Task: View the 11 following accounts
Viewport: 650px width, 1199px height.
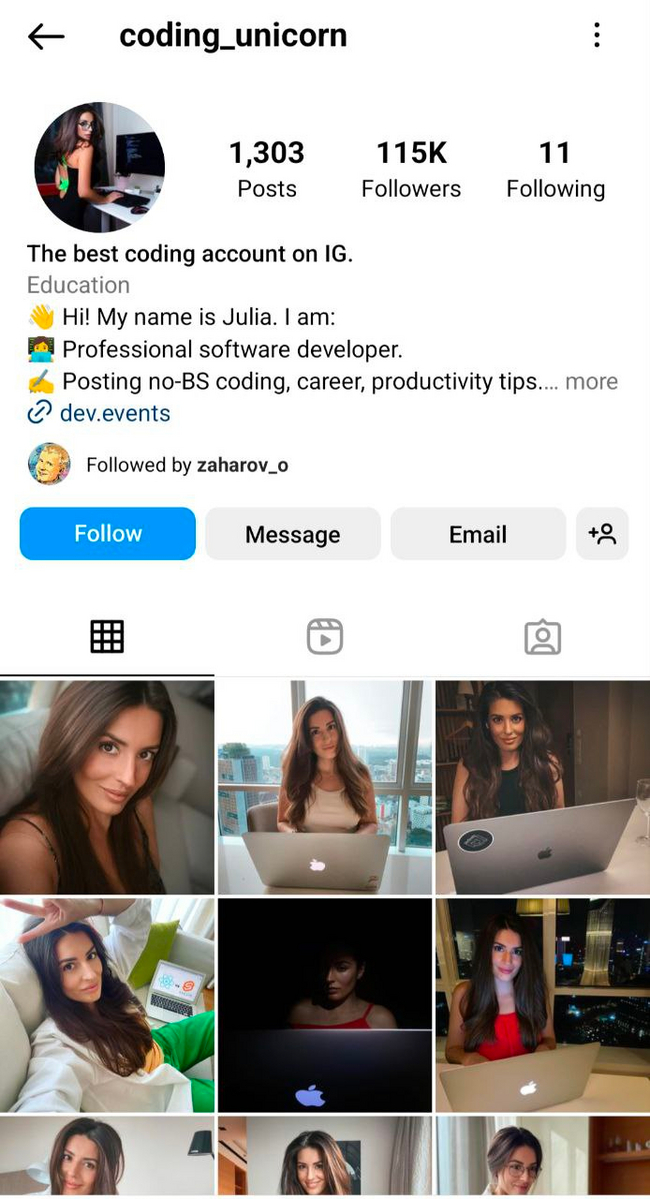Action: [555, 169]
